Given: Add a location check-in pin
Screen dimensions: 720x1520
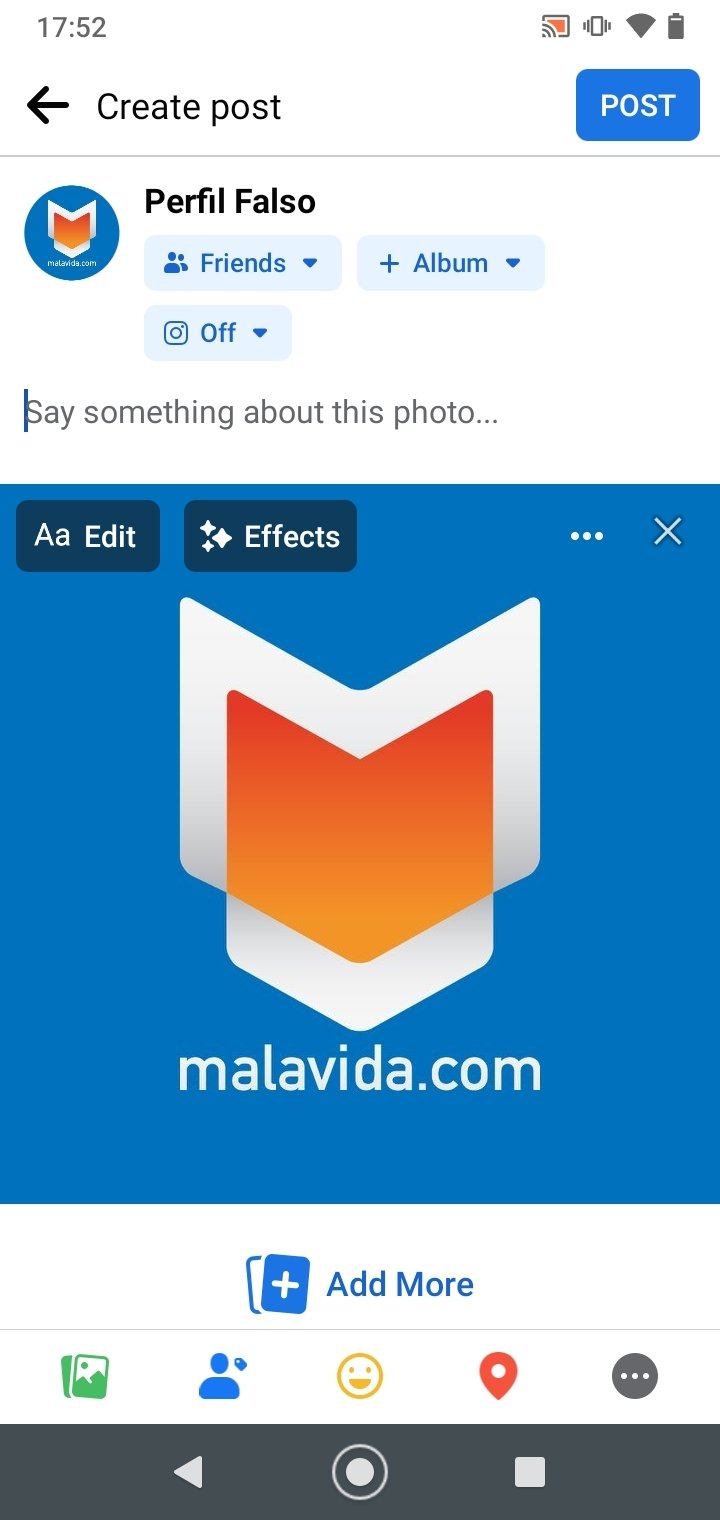Looking at the screenshot, I should [x=498, y=1377].
